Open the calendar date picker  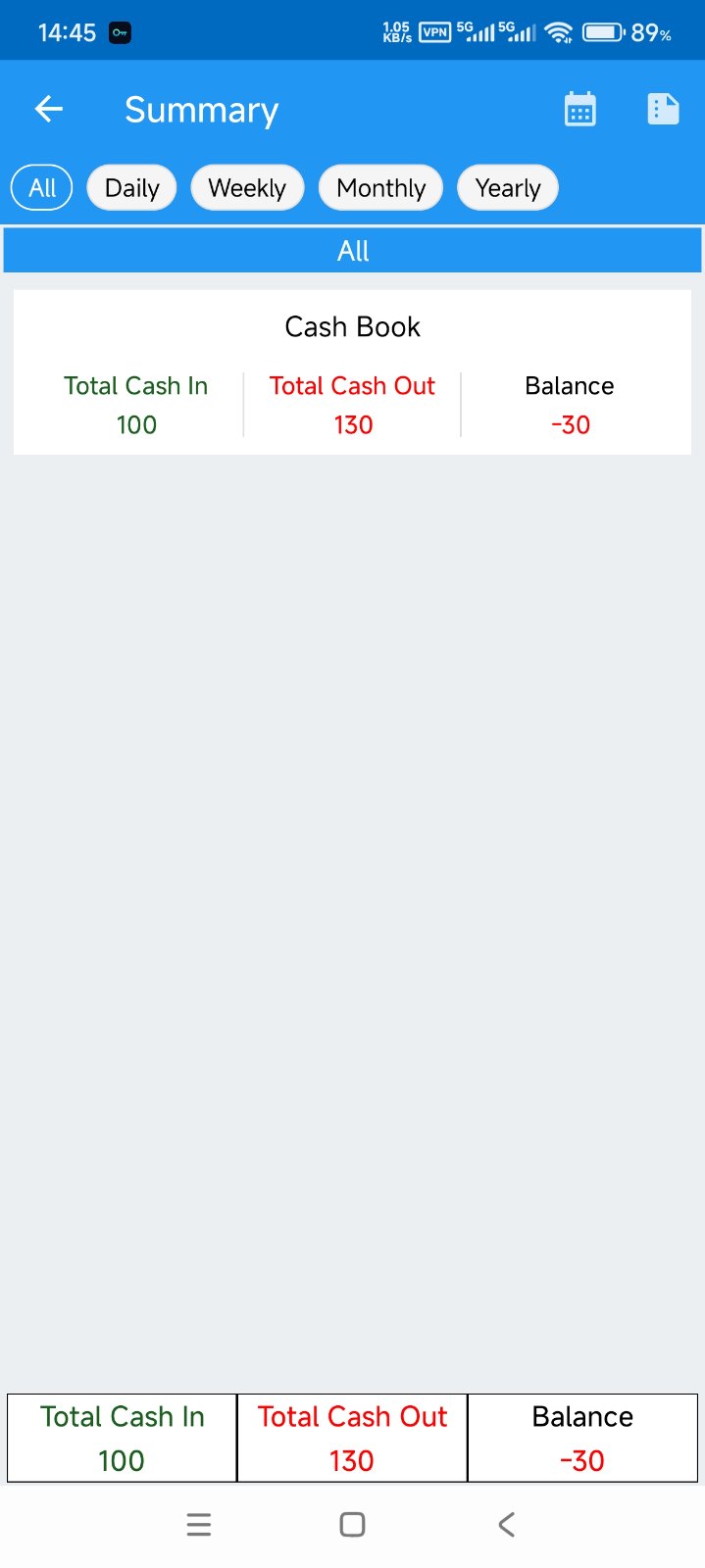[x=579, y=110]
